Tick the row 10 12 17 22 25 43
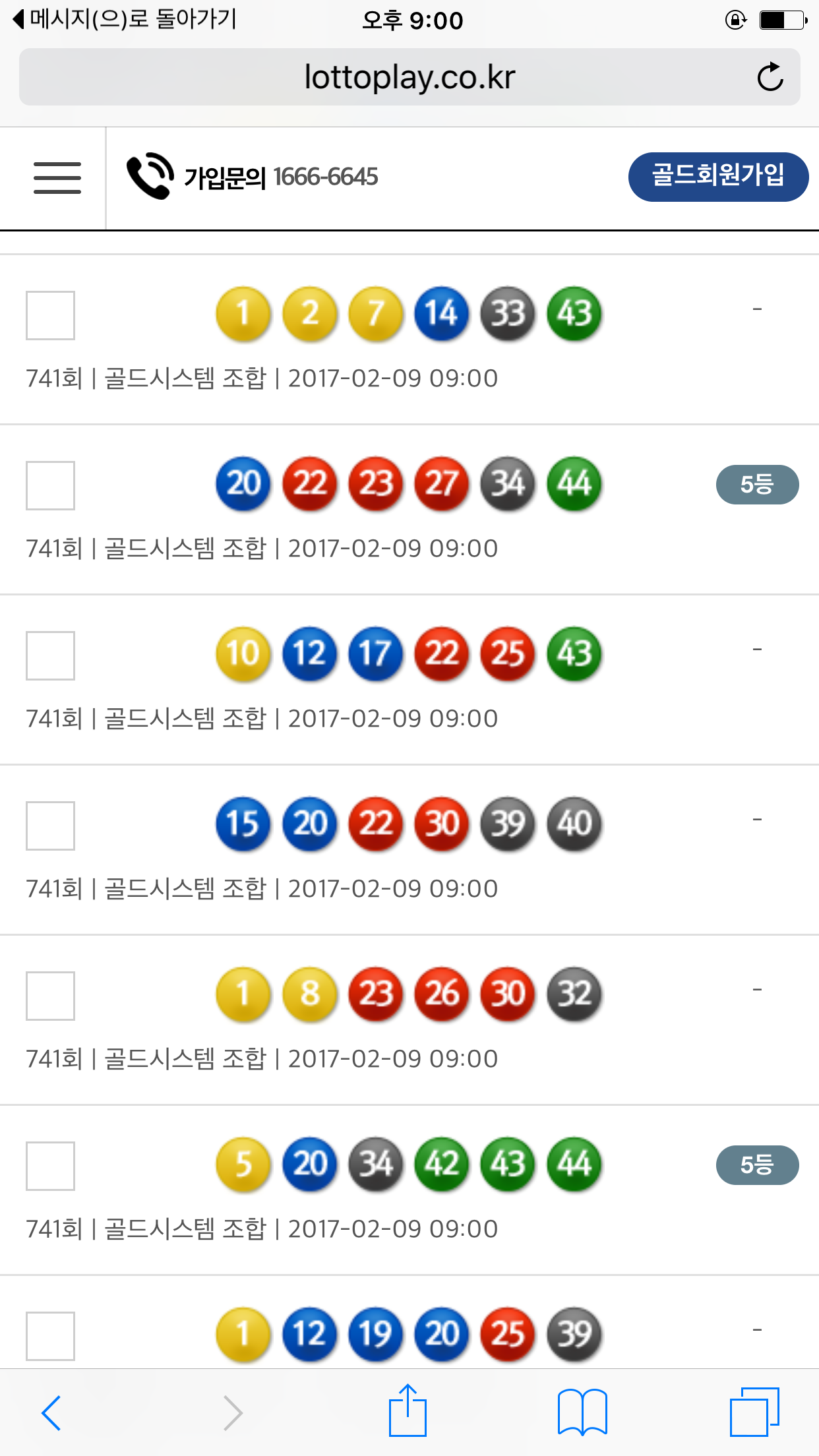819x1456 pixels. pos(50,655)
